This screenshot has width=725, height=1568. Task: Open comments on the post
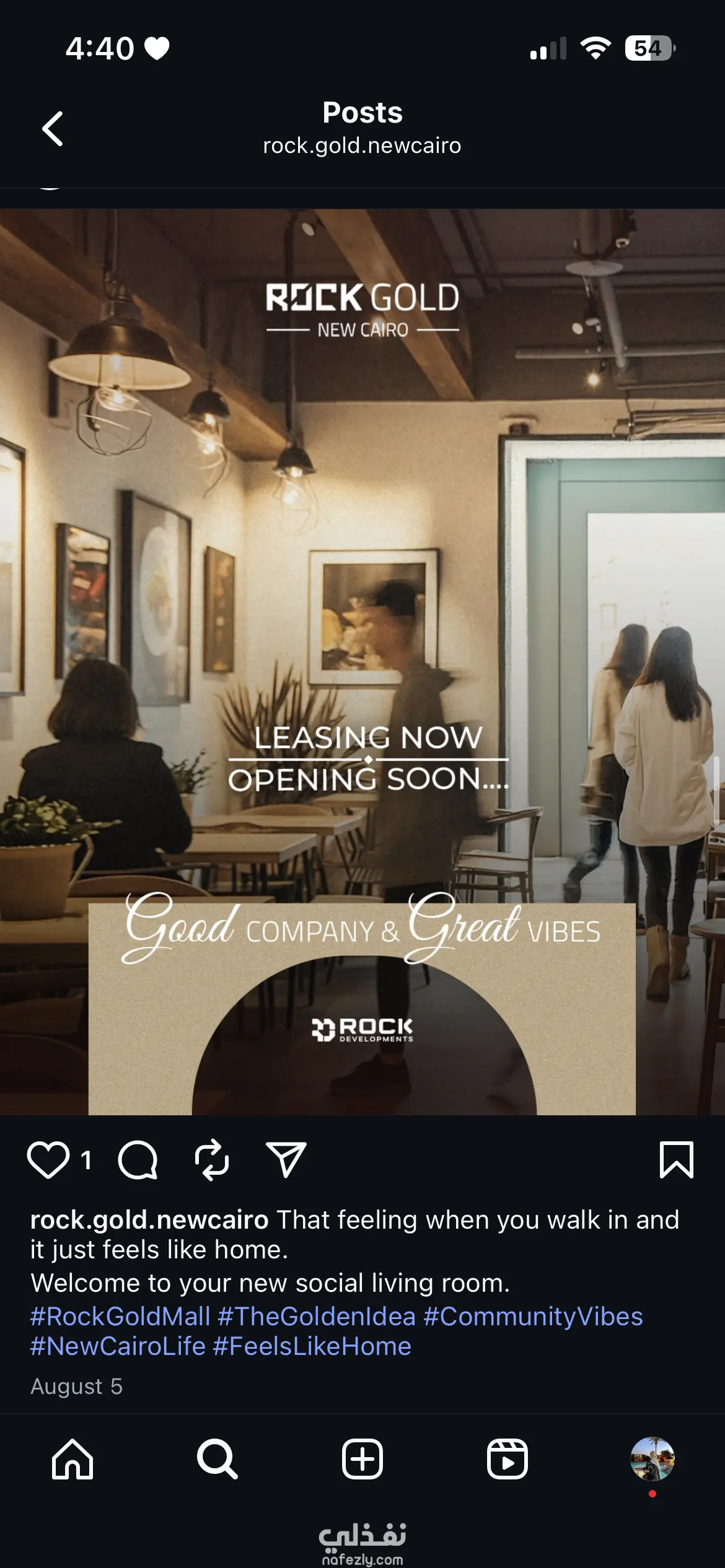pos(138,1159)
